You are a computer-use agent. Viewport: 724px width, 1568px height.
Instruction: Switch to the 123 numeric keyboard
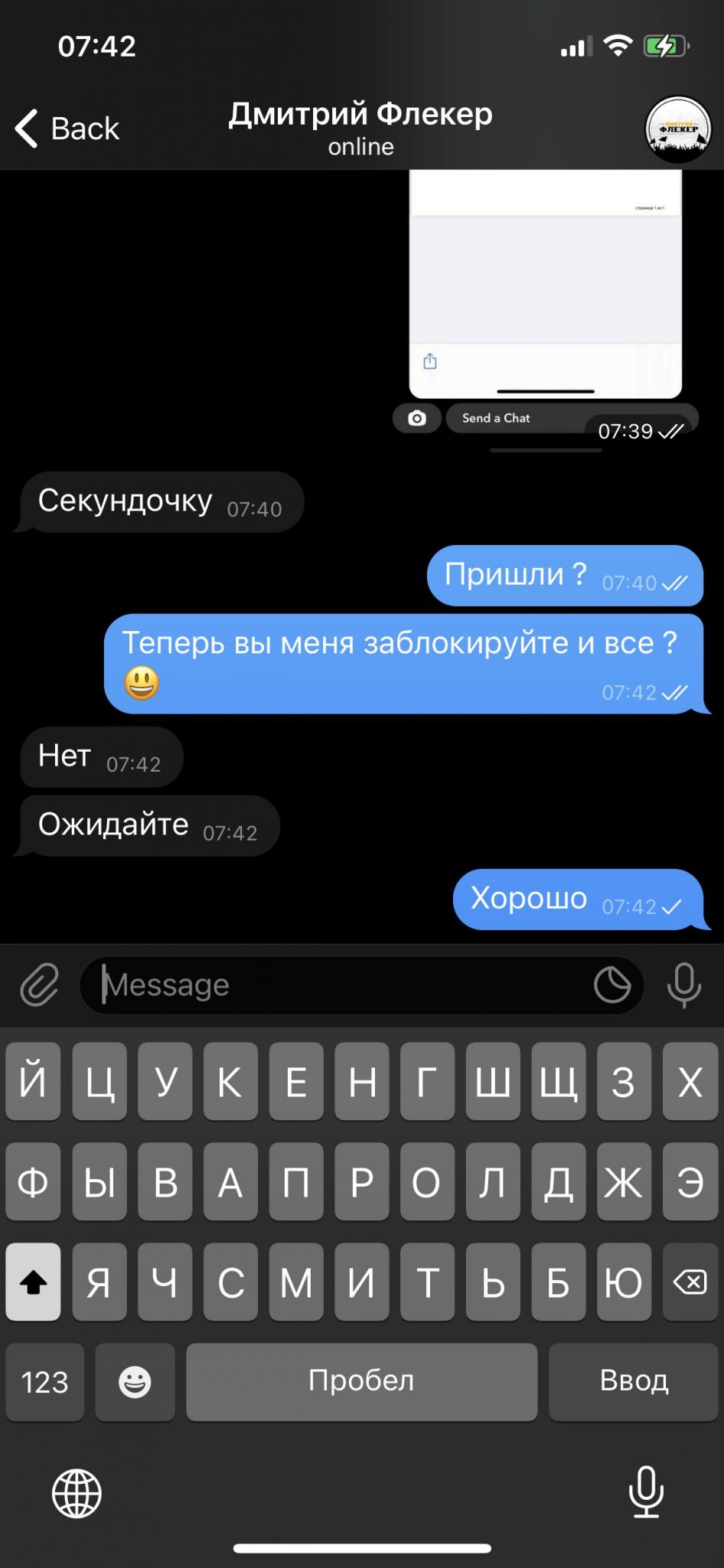click(44, 1381)
